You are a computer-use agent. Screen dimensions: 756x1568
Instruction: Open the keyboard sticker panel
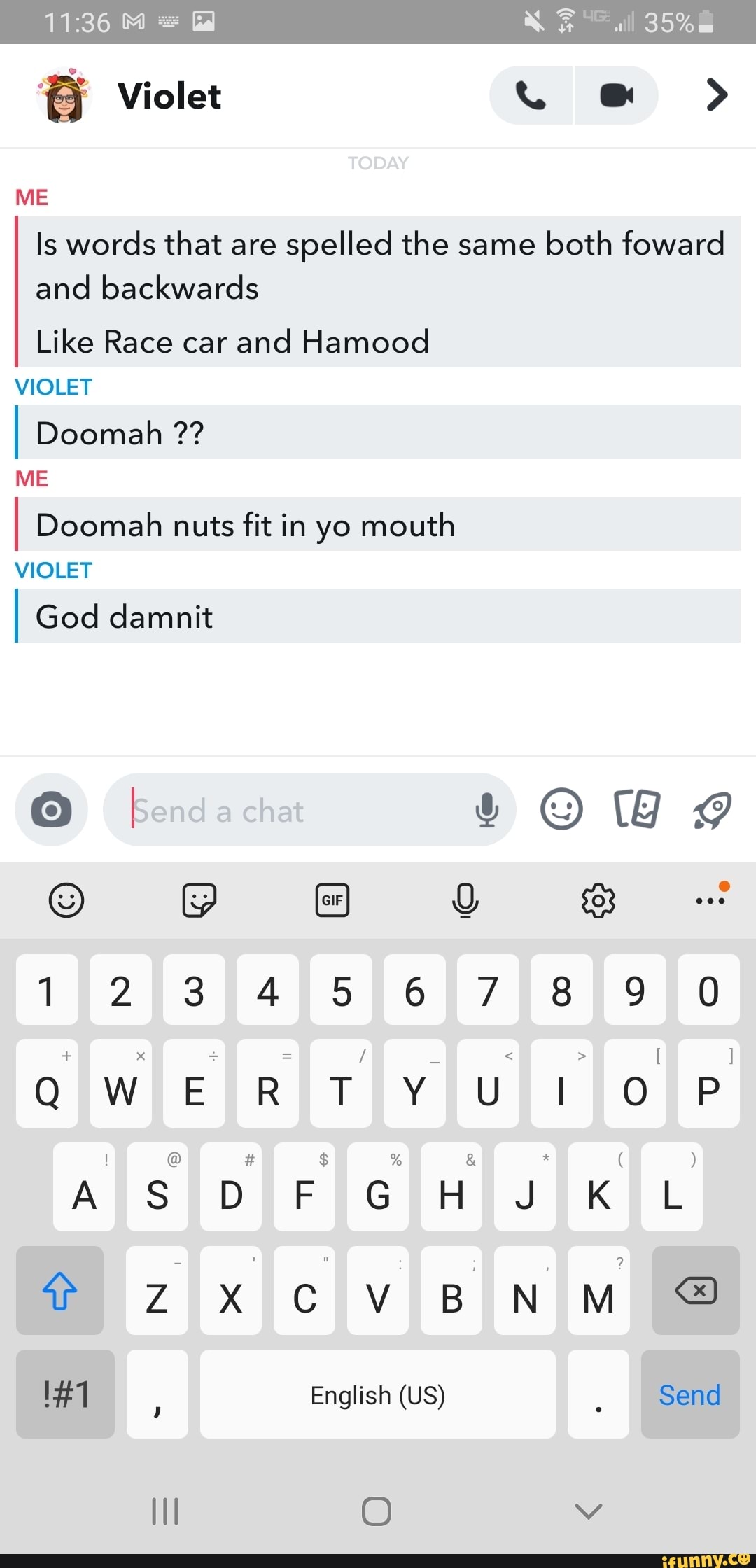point(199,899)
